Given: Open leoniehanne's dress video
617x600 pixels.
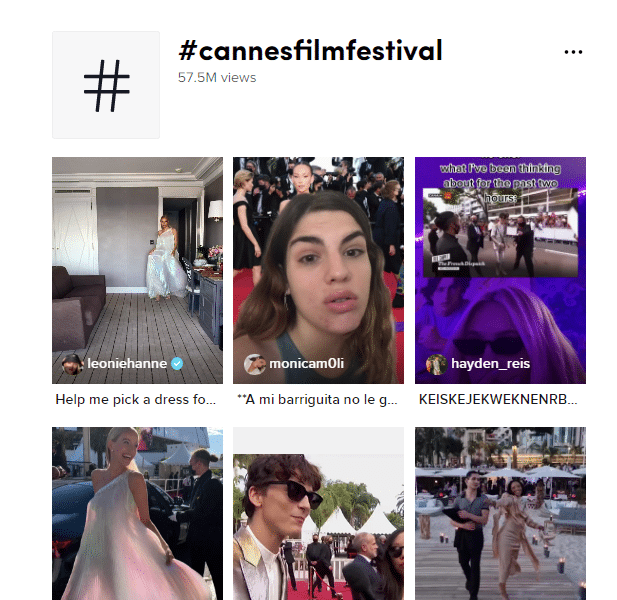Looking at the screenshot, I should pyautogui.click(x=137, y=270).
